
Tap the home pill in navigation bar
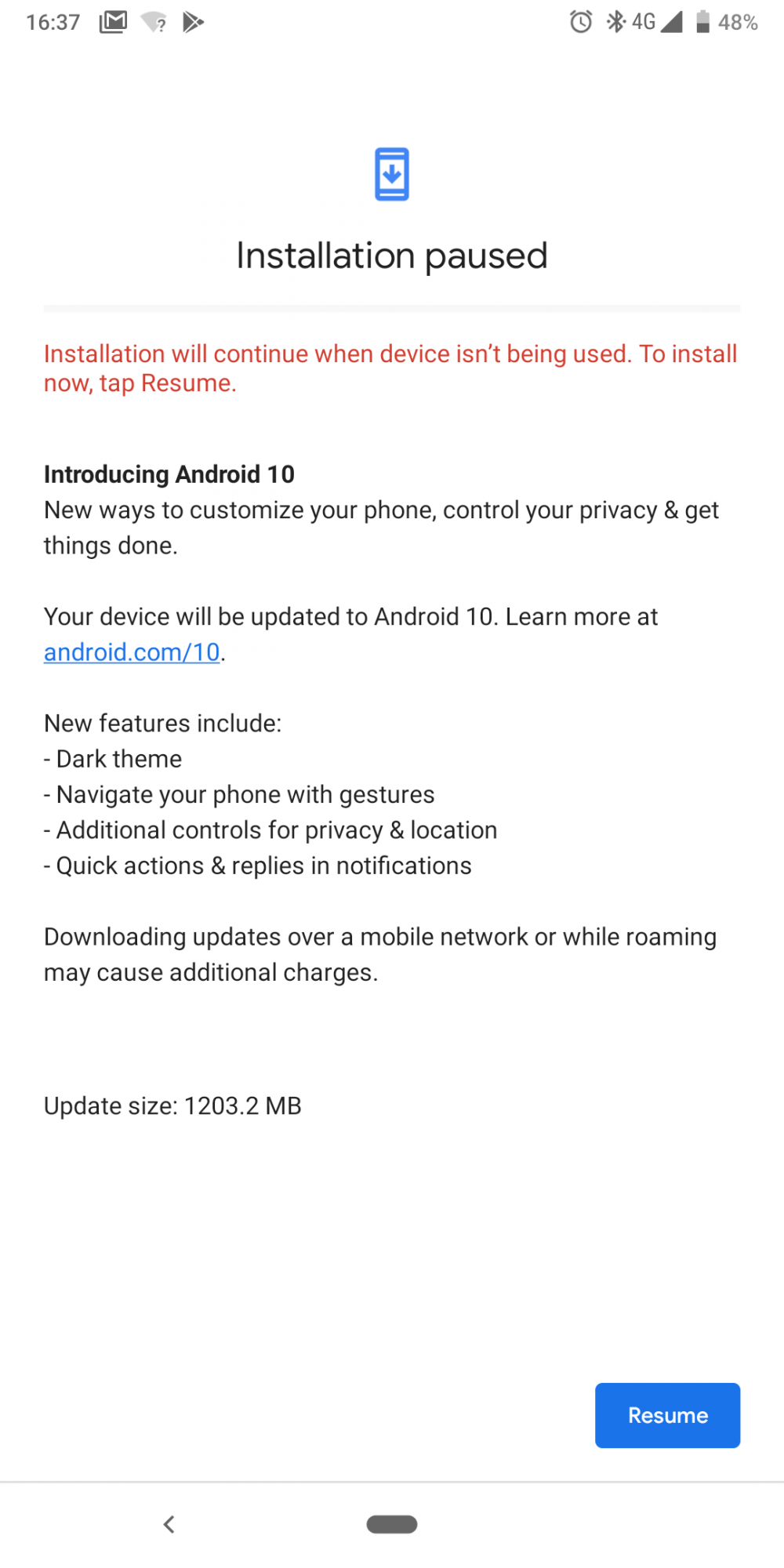(x=392, y=1524)
